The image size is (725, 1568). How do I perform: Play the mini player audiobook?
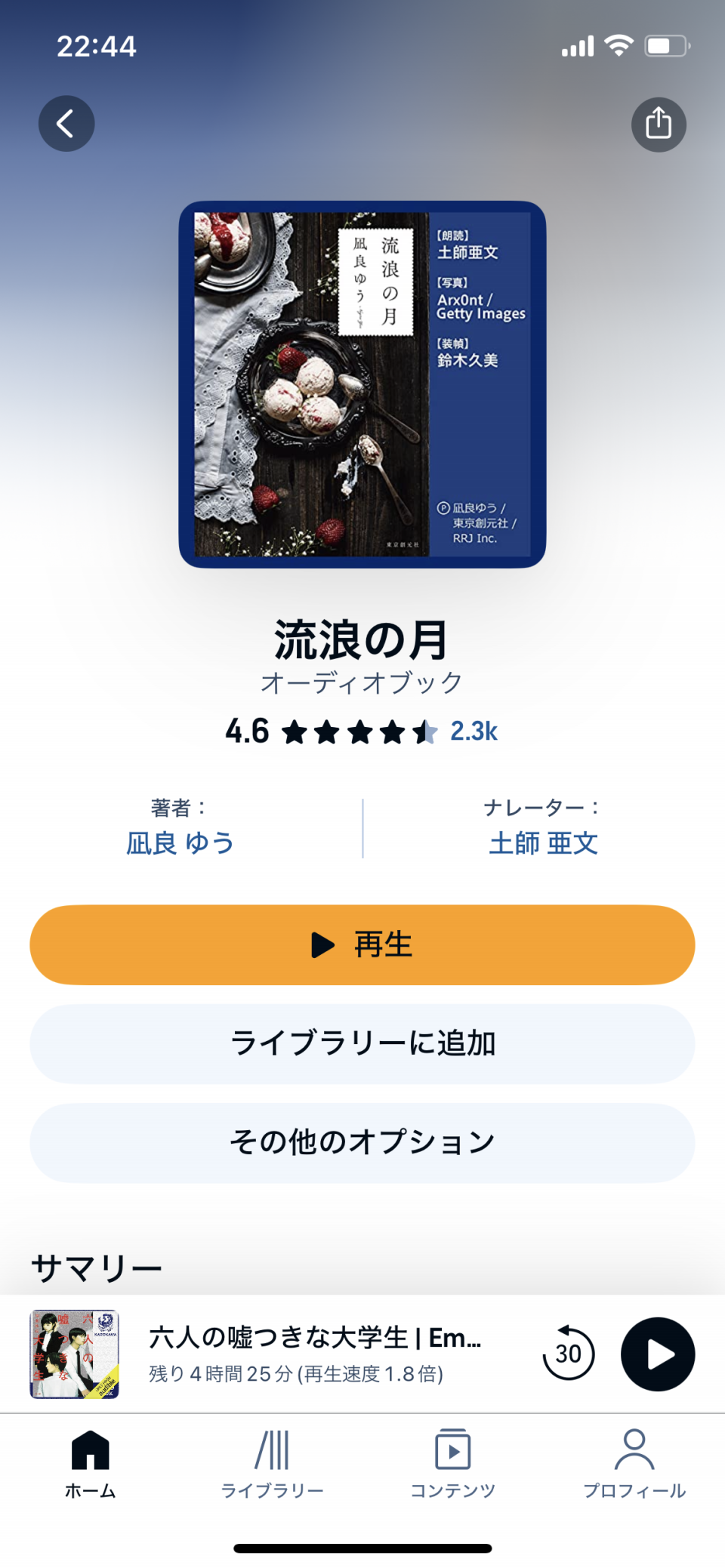pos(658,1354)
